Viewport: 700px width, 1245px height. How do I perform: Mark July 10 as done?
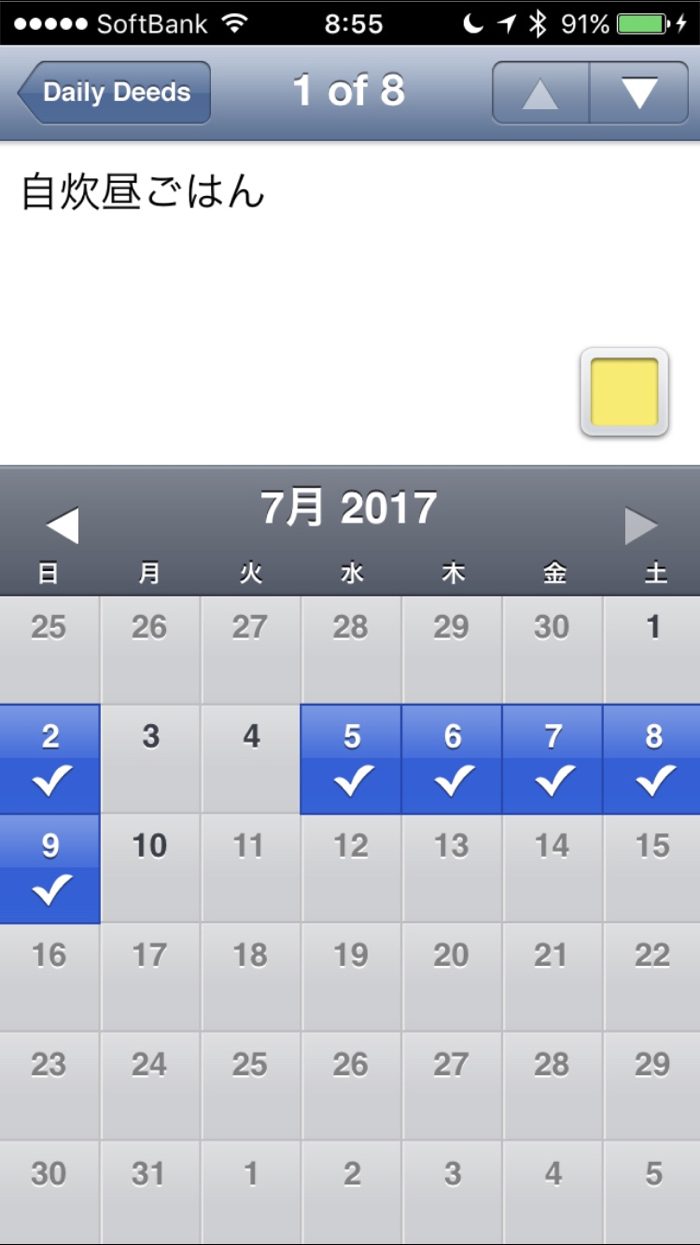tap(150, 868)
